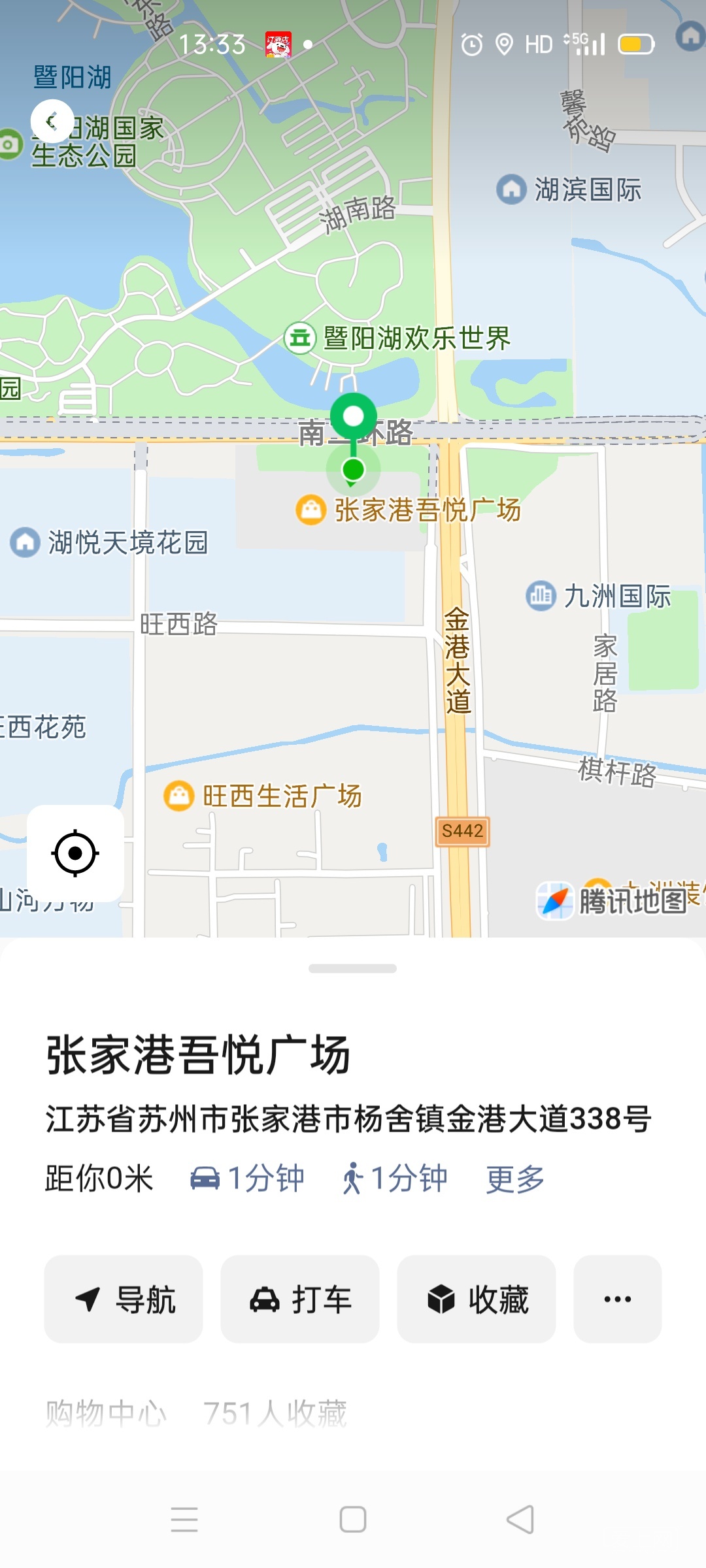This screenshot has width=706, height=1568.
Task: Go back using the top-left arrow
Action: pyautogui.click(x=52, y=121)
